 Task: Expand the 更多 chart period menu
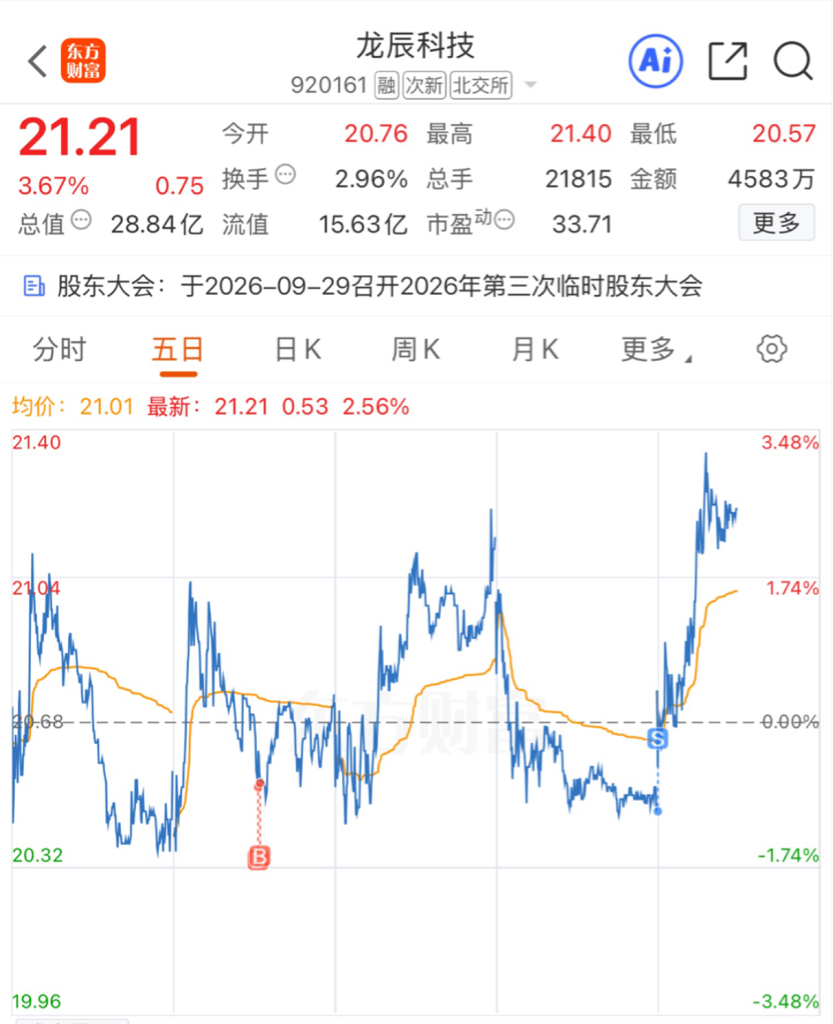click(x=655, y=349)
